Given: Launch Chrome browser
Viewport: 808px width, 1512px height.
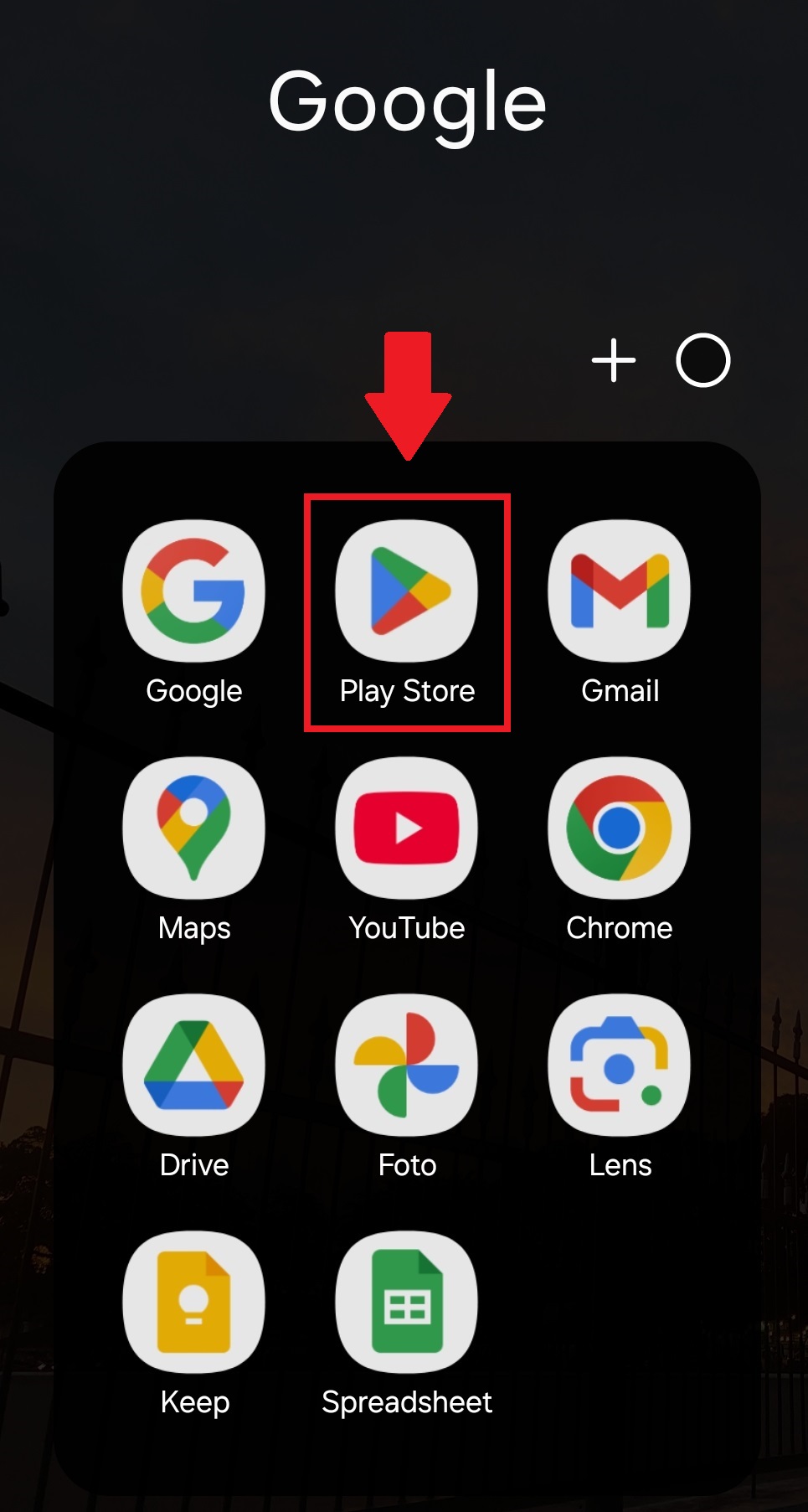Looking at the screenshot, I should point(620,828).
